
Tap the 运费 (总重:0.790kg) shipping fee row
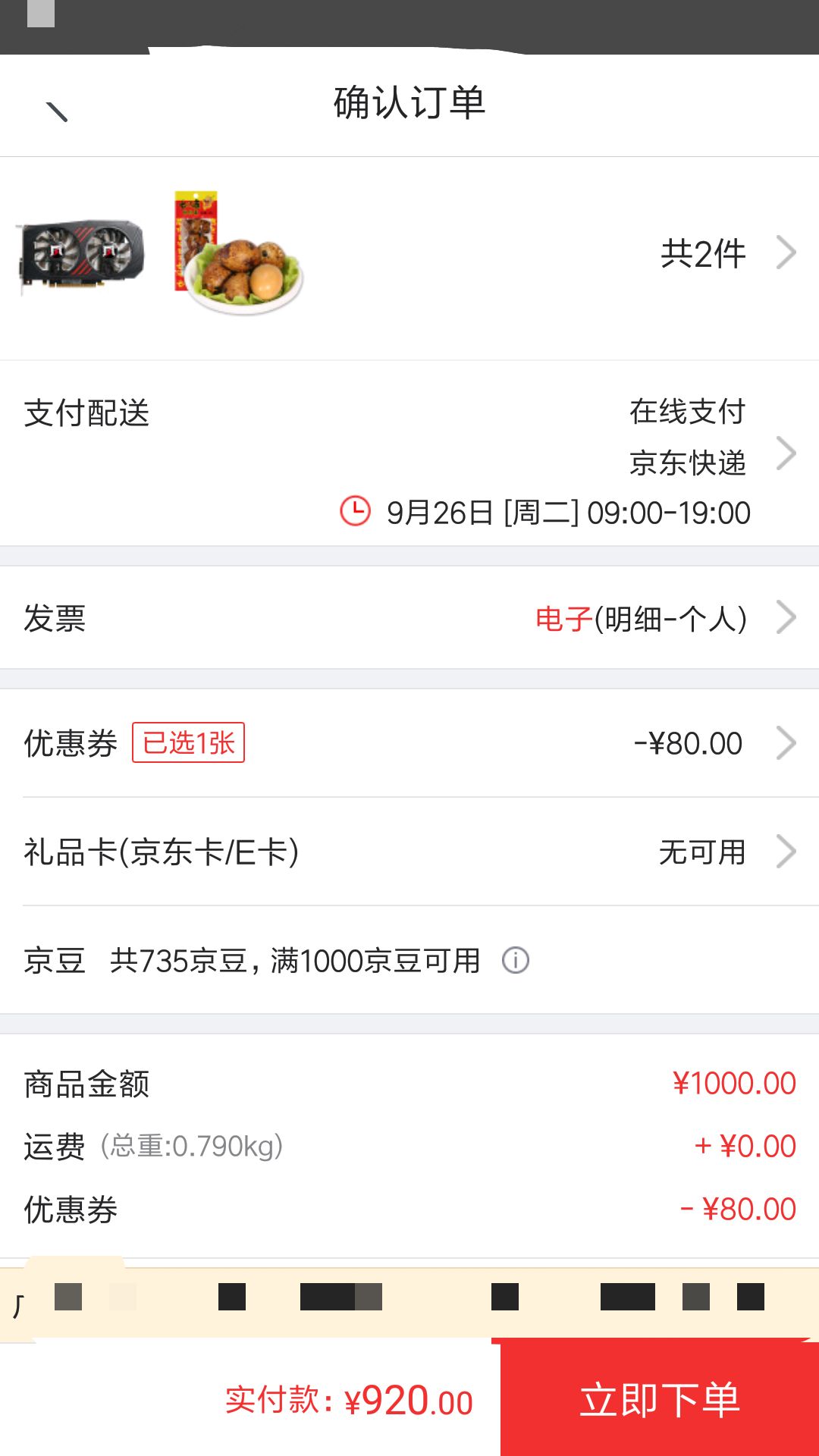click(x=152, y=1147)
